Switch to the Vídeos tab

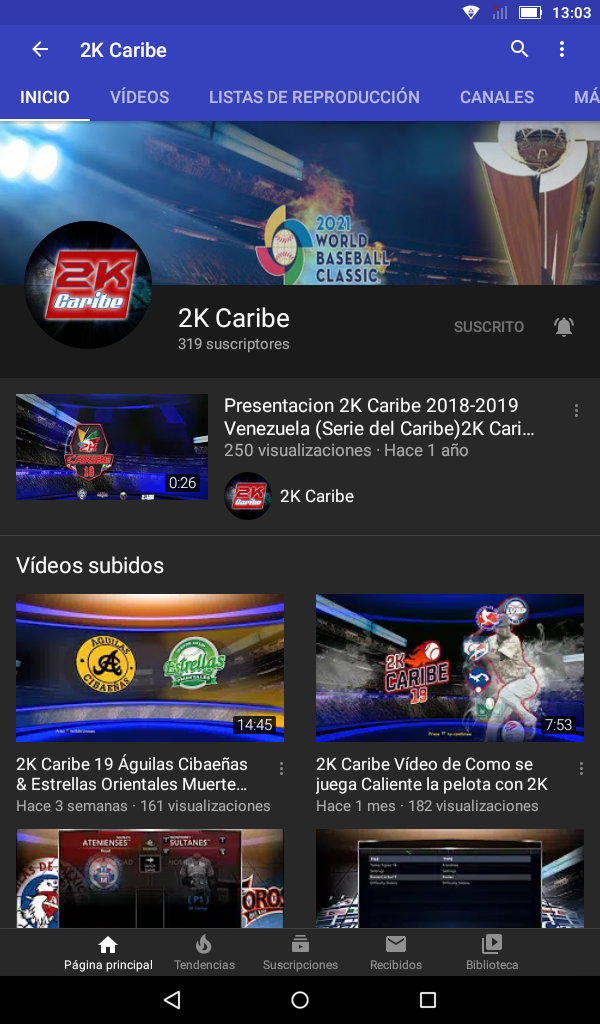tap(139, 97)
